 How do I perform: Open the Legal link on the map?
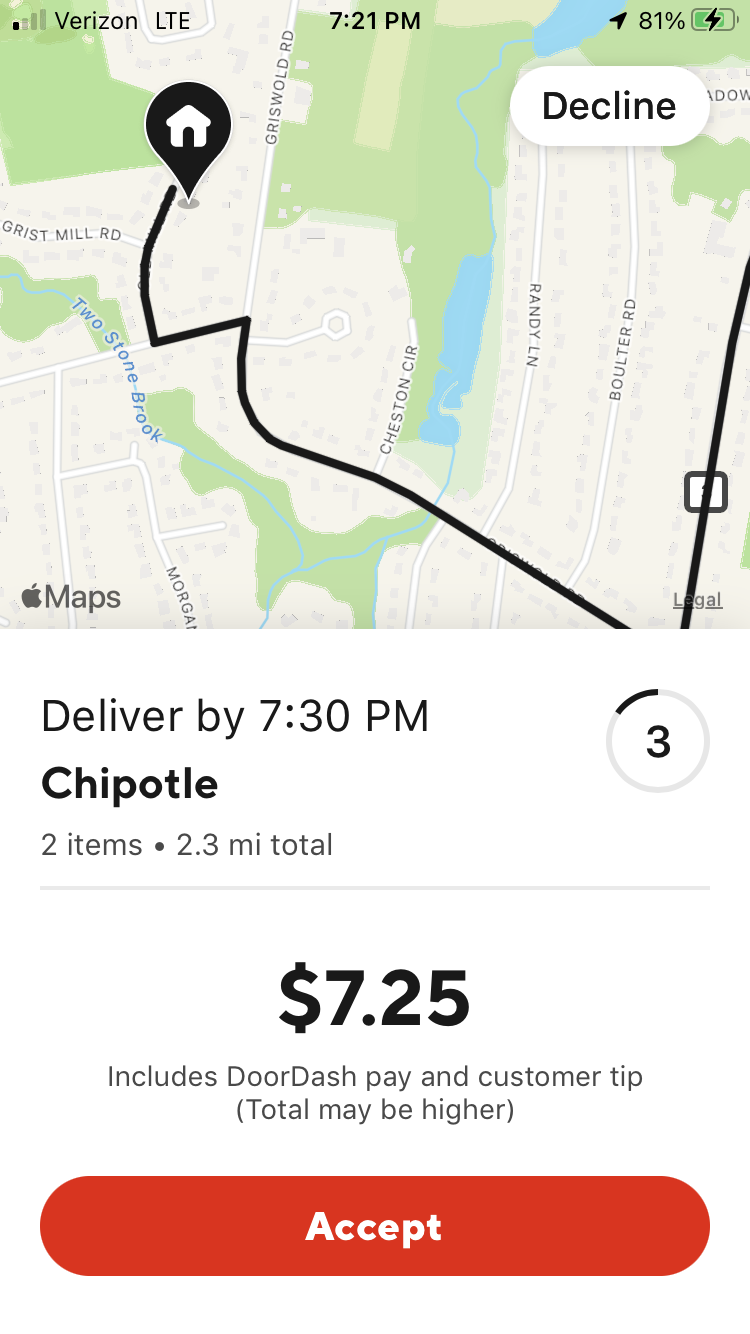(x=697, y=599)
